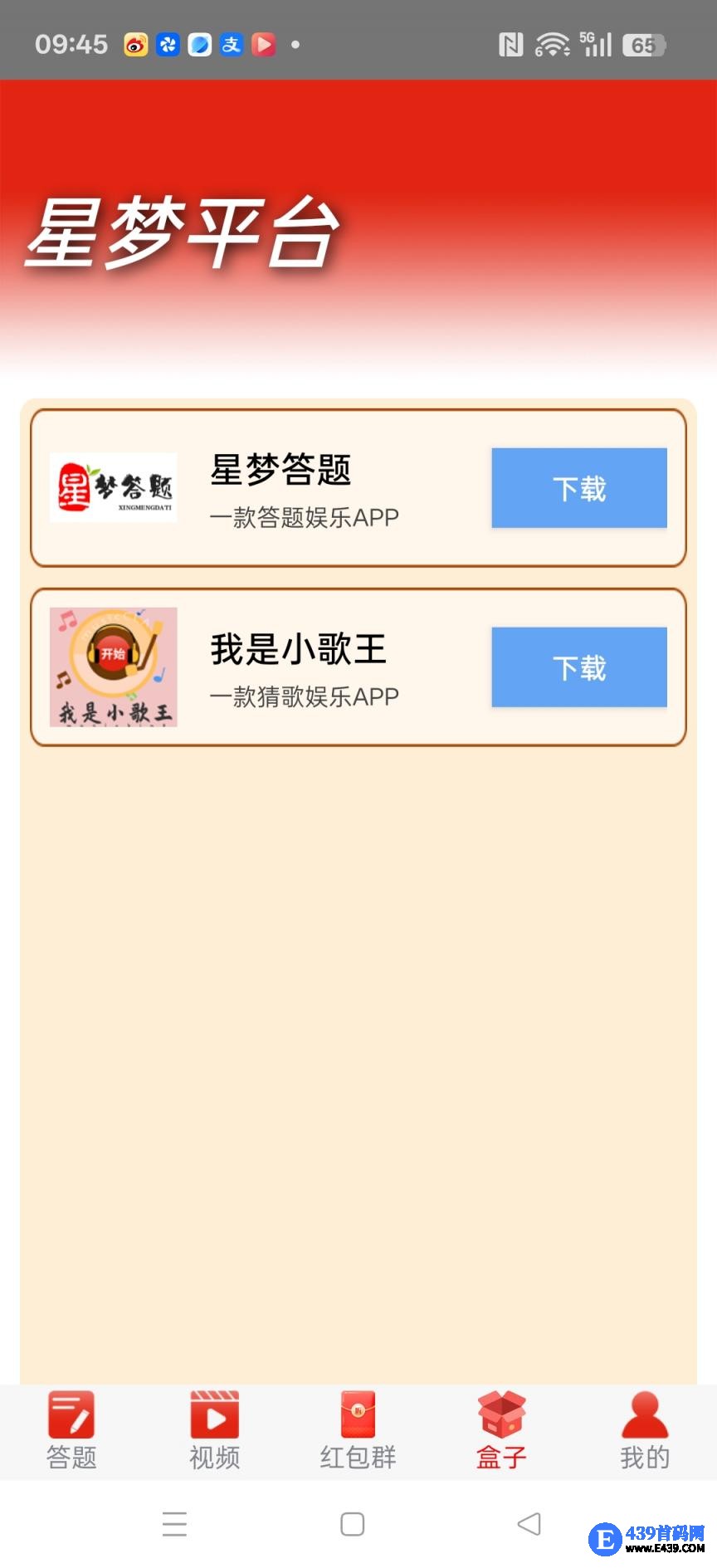Select the 盒子 tab
This screenshot has width=717, height=1568.
pyautogui.click(x=501, y=1430)
